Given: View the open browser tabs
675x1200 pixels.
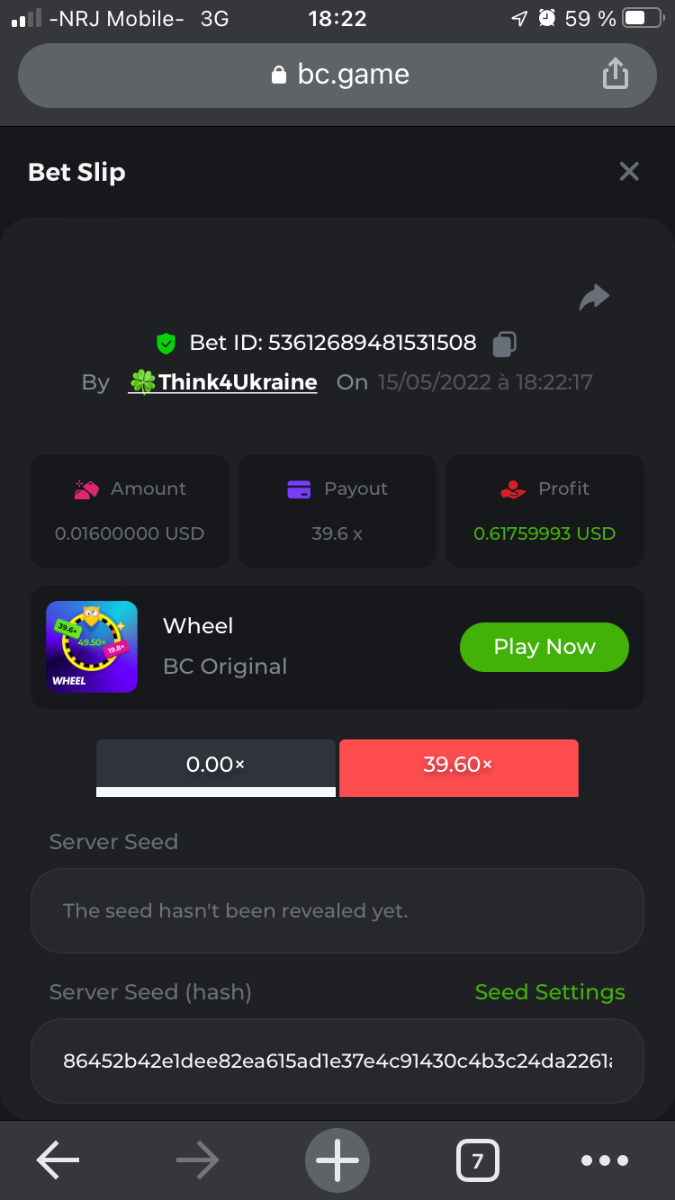Looking at the screenshot, I should pos(477,1161).
